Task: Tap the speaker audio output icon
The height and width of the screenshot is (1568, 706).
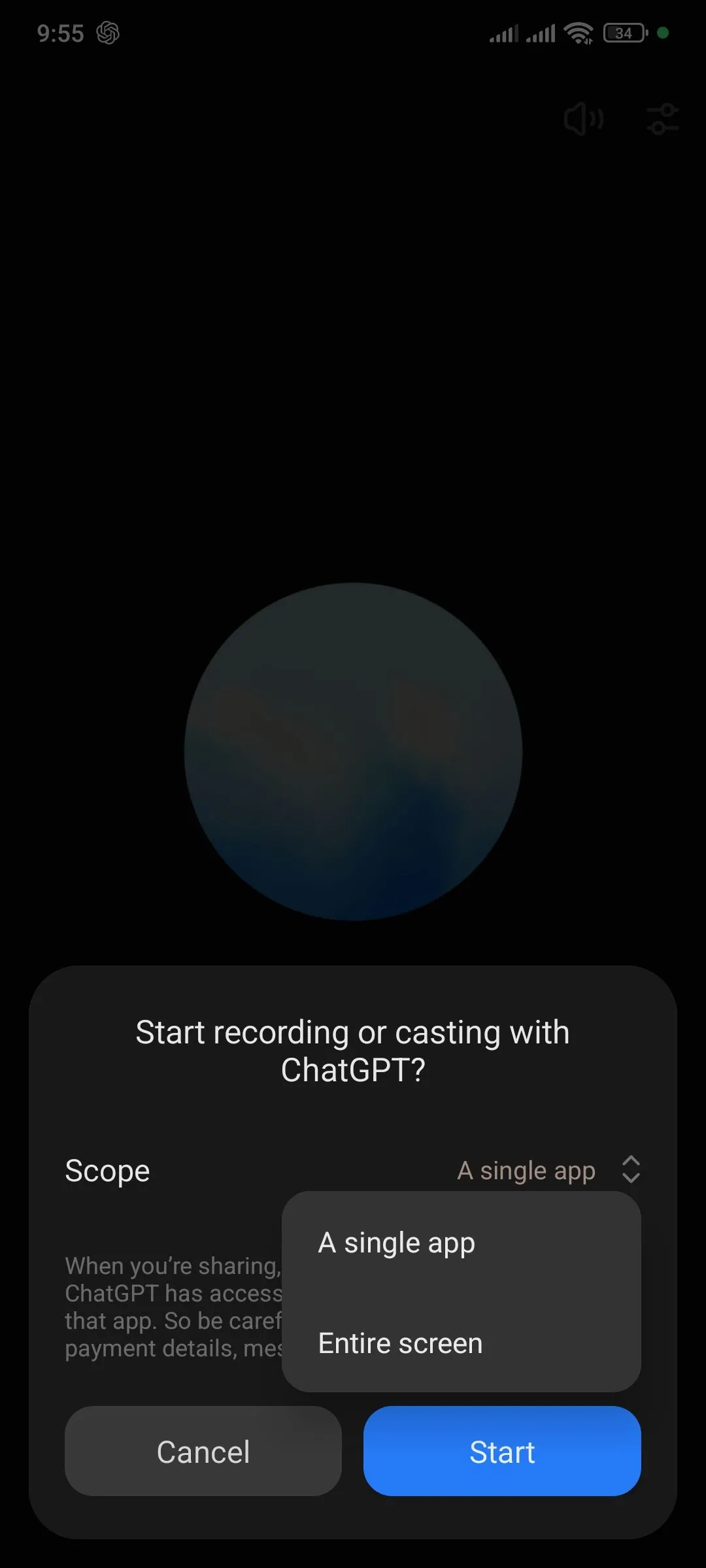Action: tap(583, 120)
